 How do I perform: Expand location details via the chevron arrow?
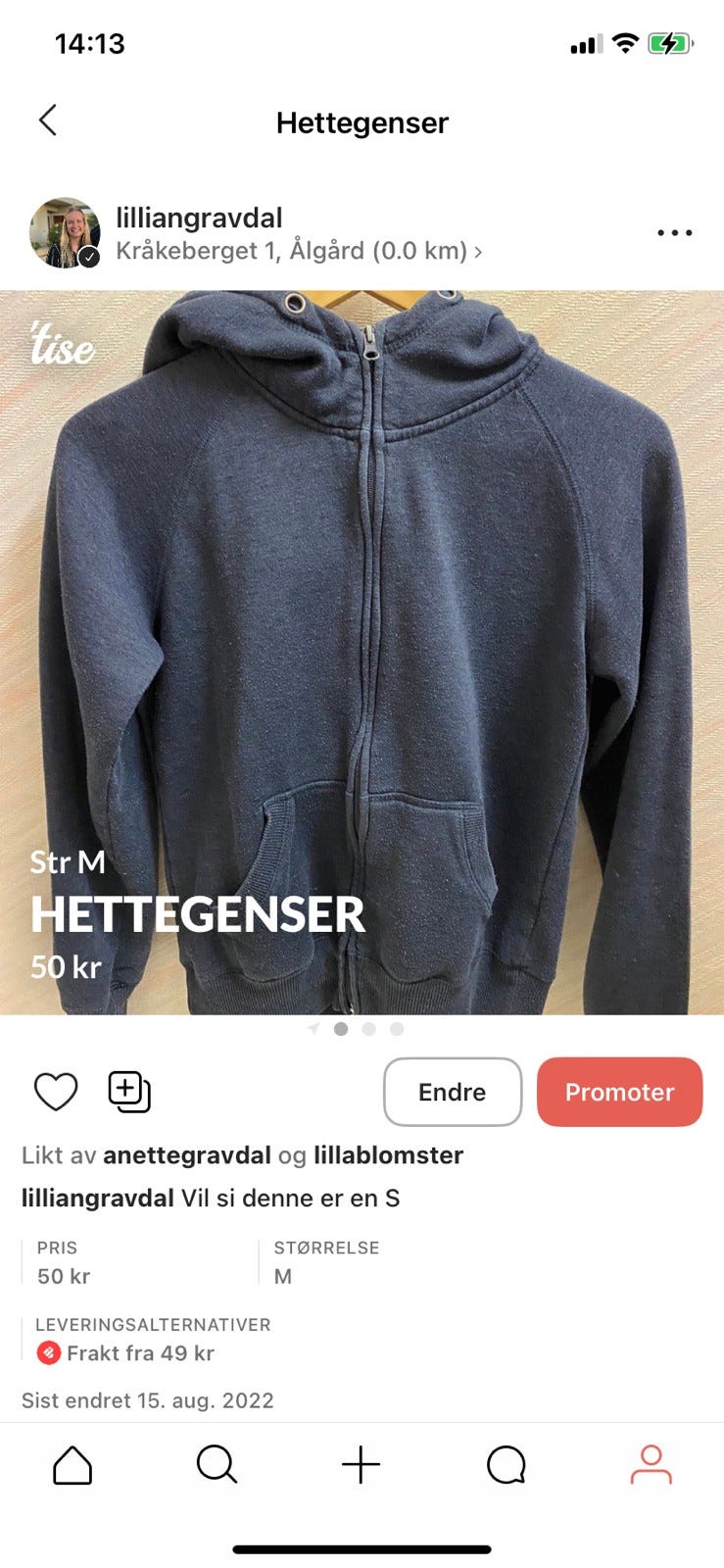tap(477, 252)
